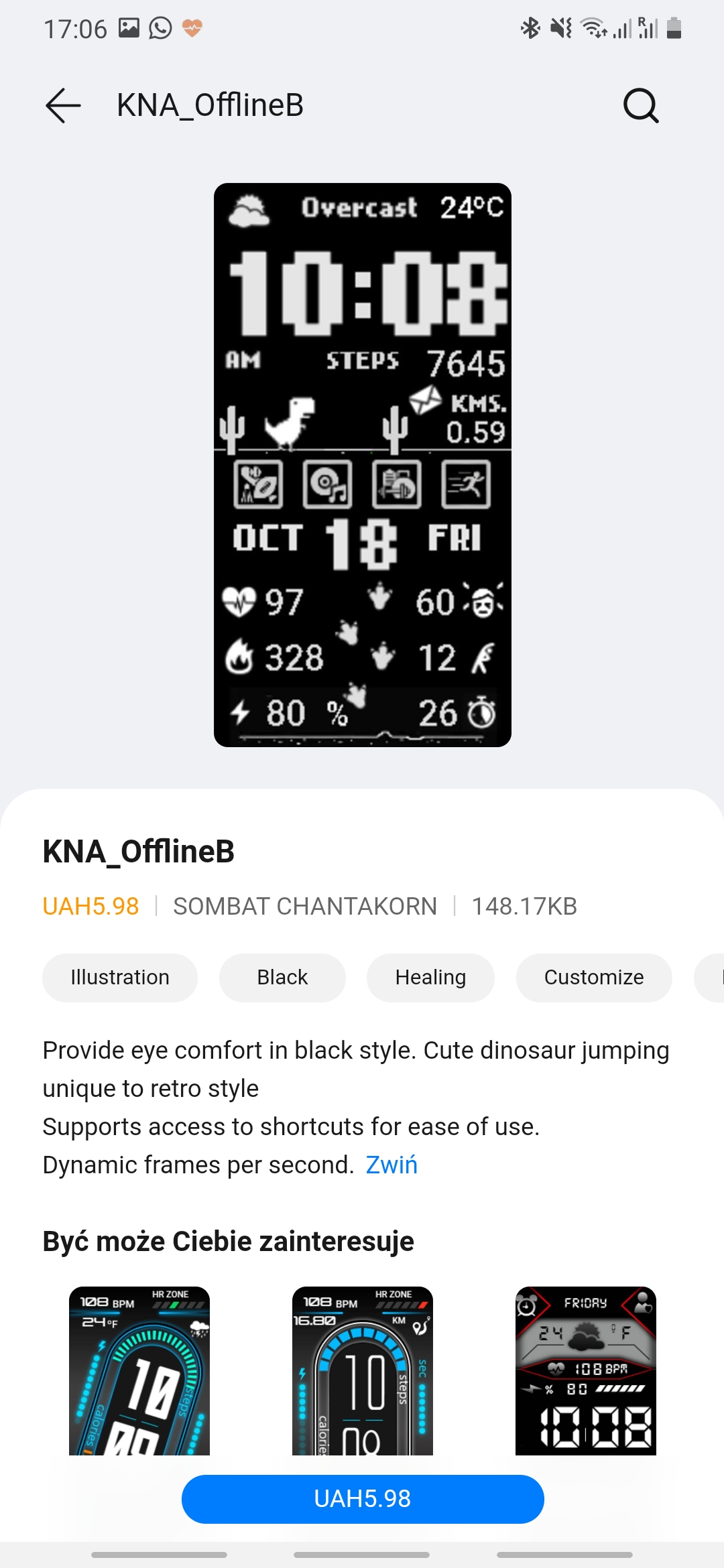Open the red FRIDAY suggested watch face
Viewport: 724px width, 1568px height.
pos(585,1370)
